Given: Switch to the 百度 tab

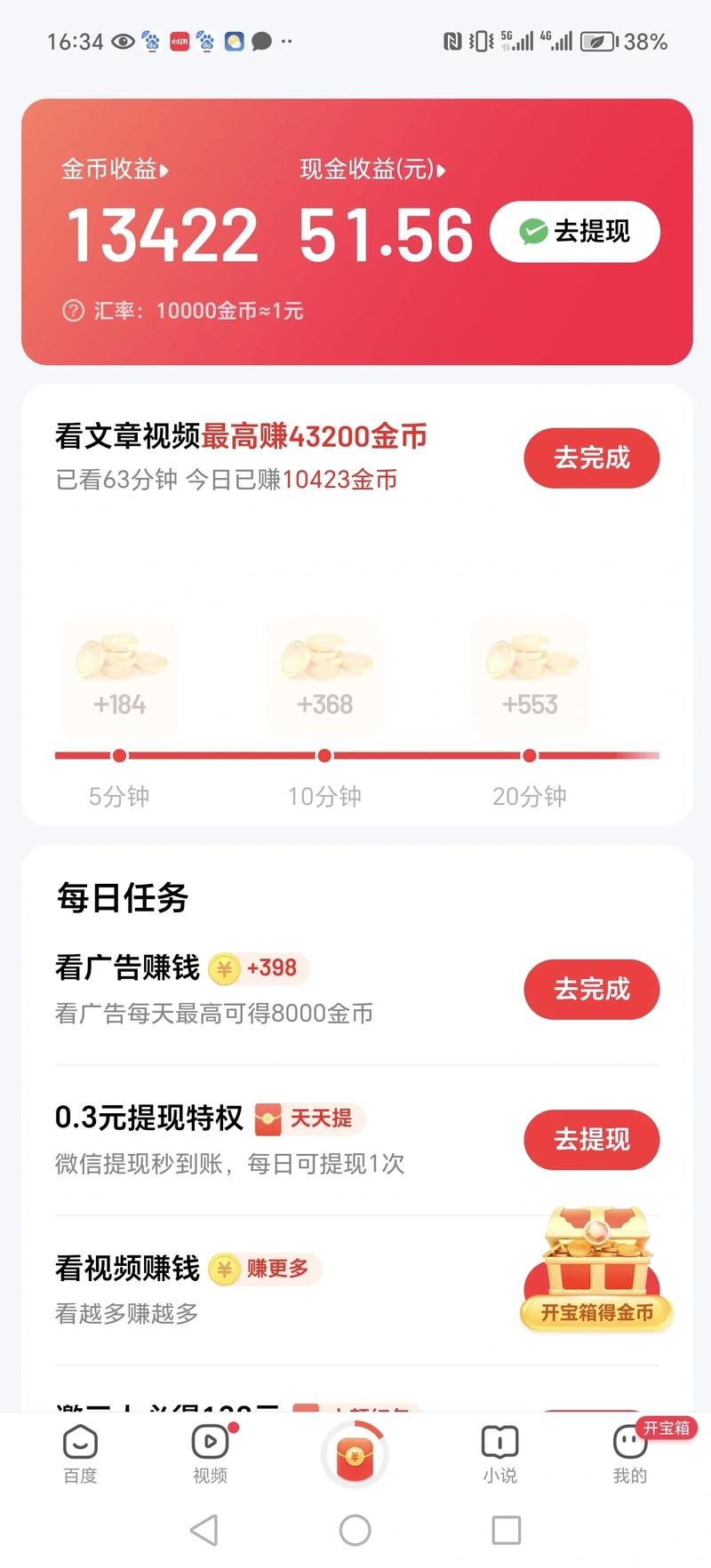Looking at the screenshot, I should 80,1454.
